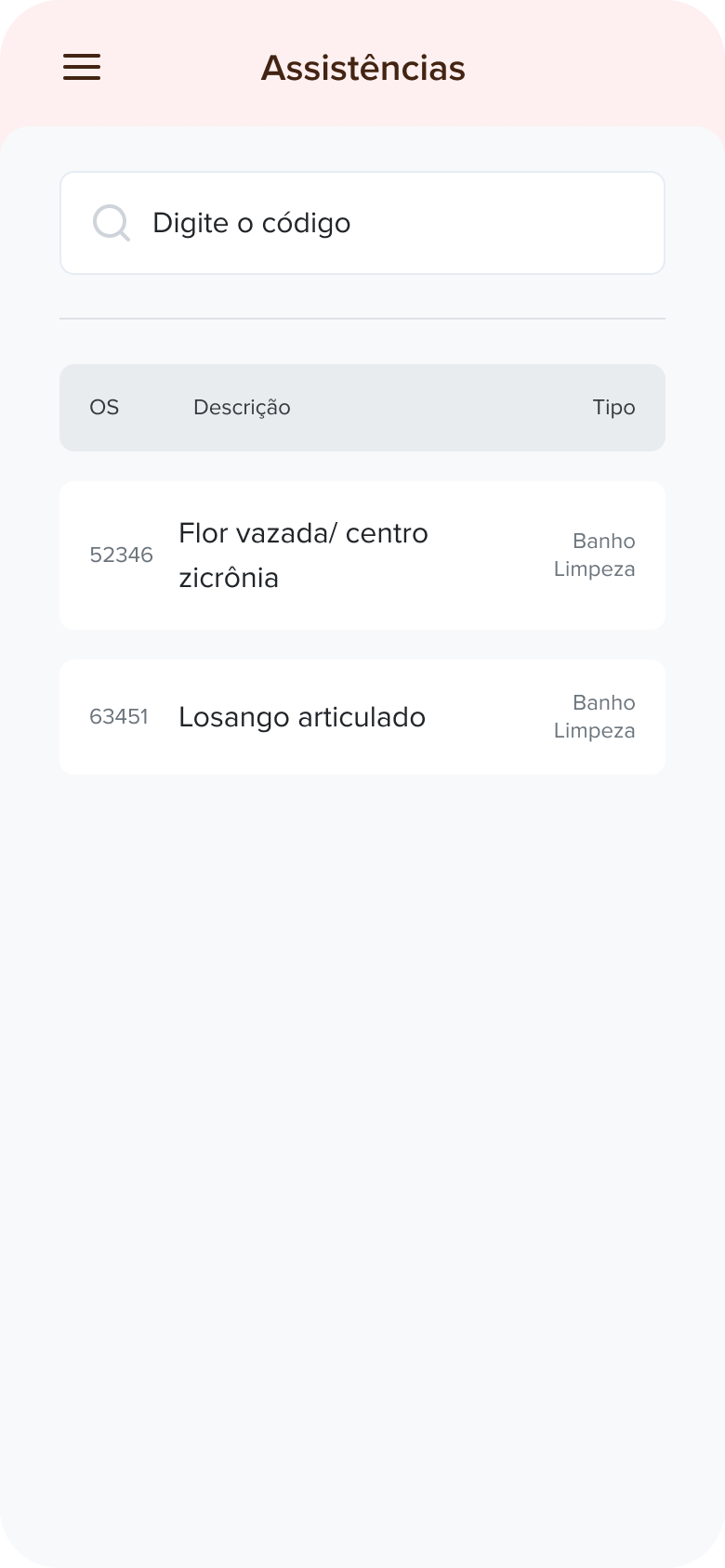The image size is (725, 1568).
Task: Select the menu icon beside Assistências title
Action: click(81, 67)
